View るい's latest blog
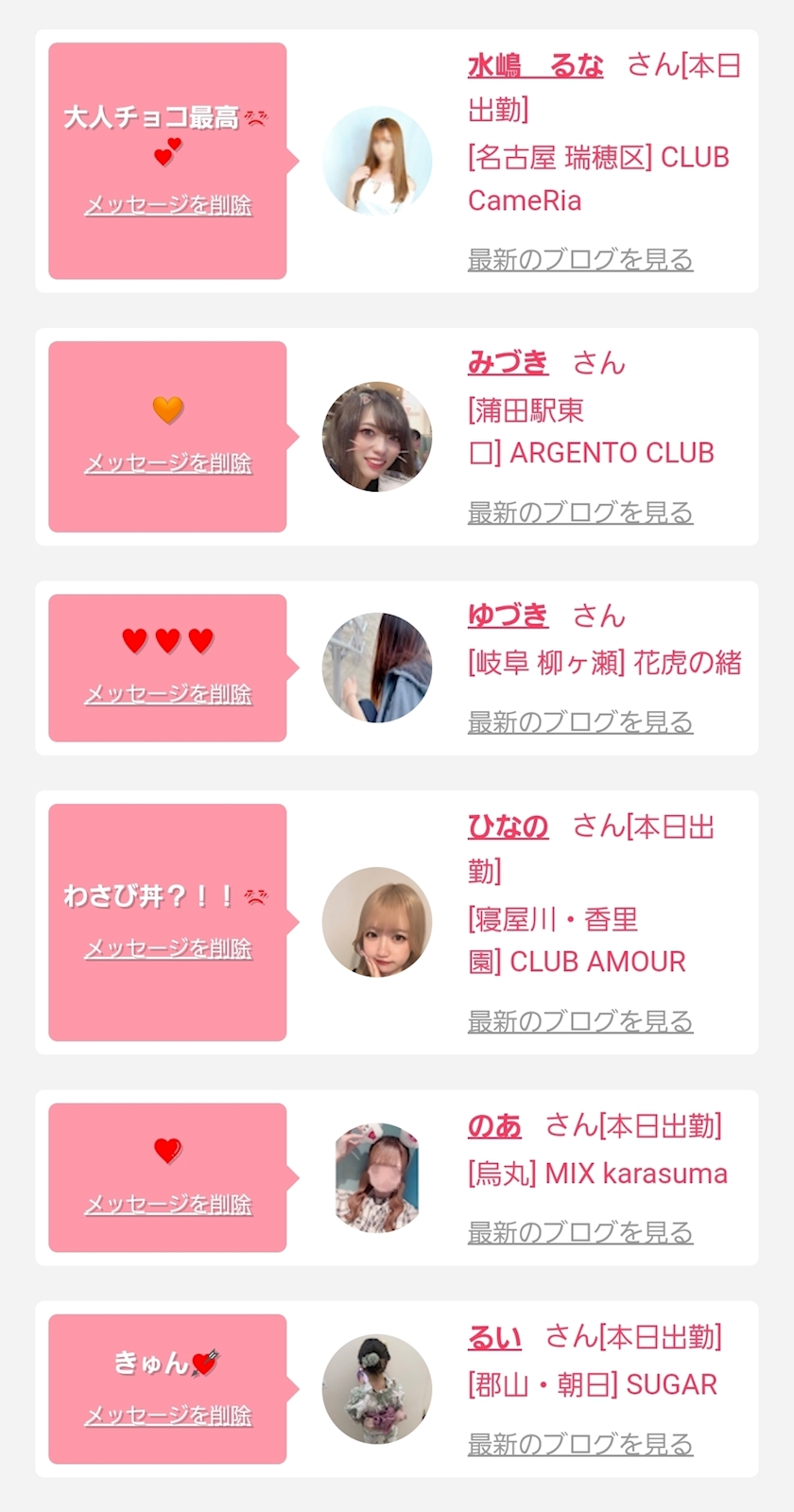This screenshot has width=794, height=1512. point(580,1444)
